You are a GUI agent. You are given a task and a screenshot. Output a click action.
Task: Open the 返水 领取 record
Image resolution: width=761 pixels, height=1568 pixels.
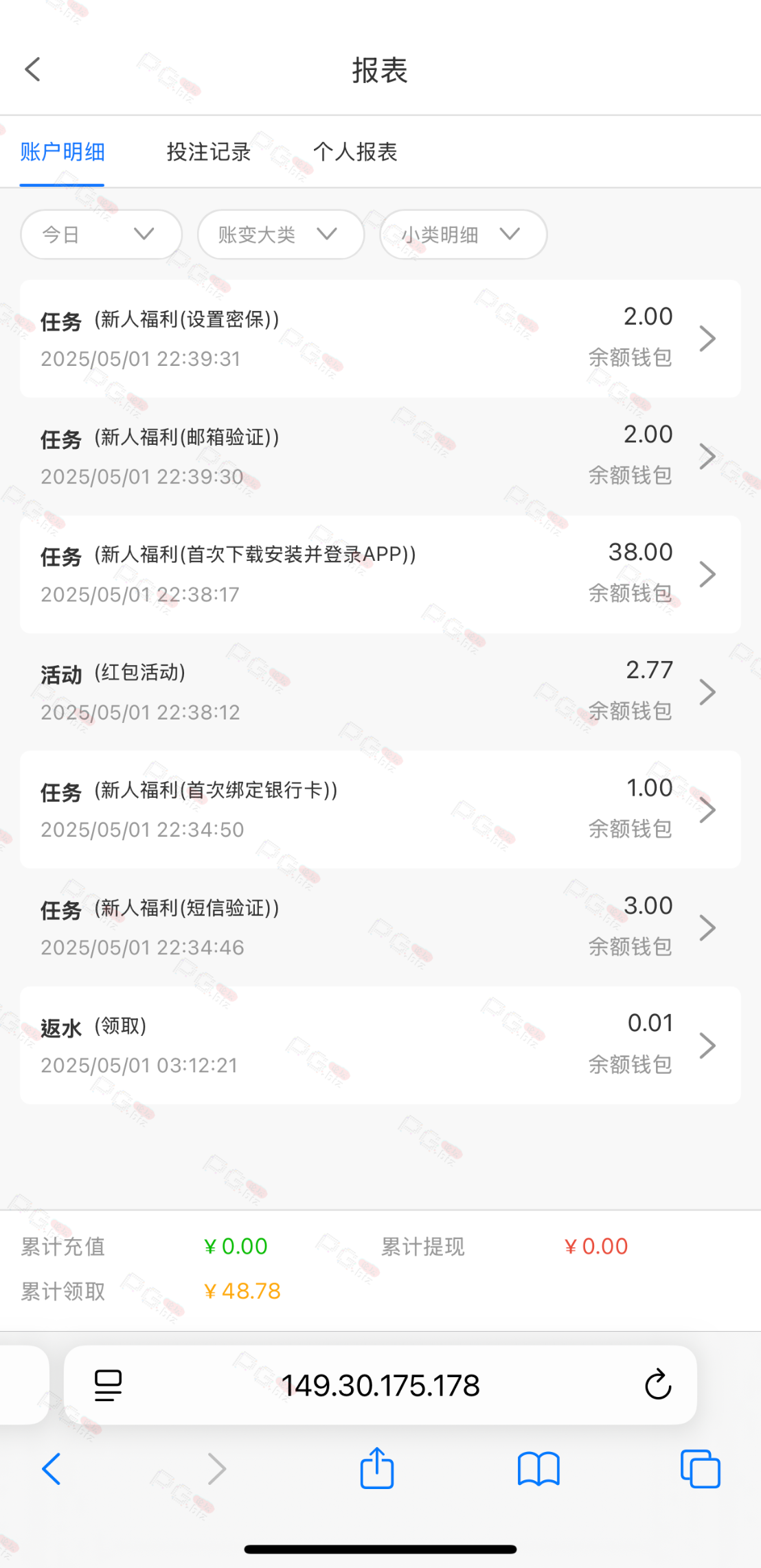click(380, 1046)
